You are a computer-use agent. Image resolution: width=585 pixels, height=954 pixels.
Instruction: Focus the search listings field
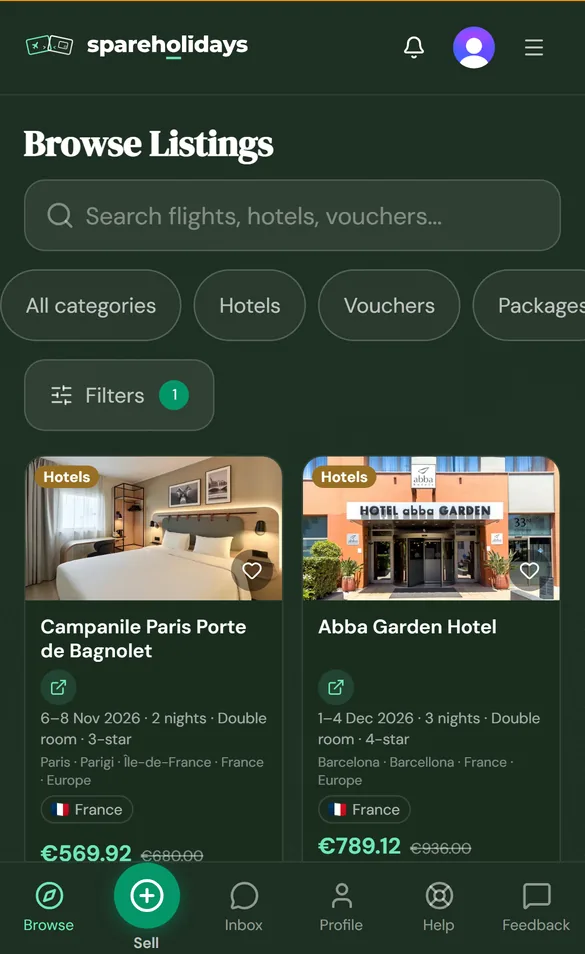[292, 215]
